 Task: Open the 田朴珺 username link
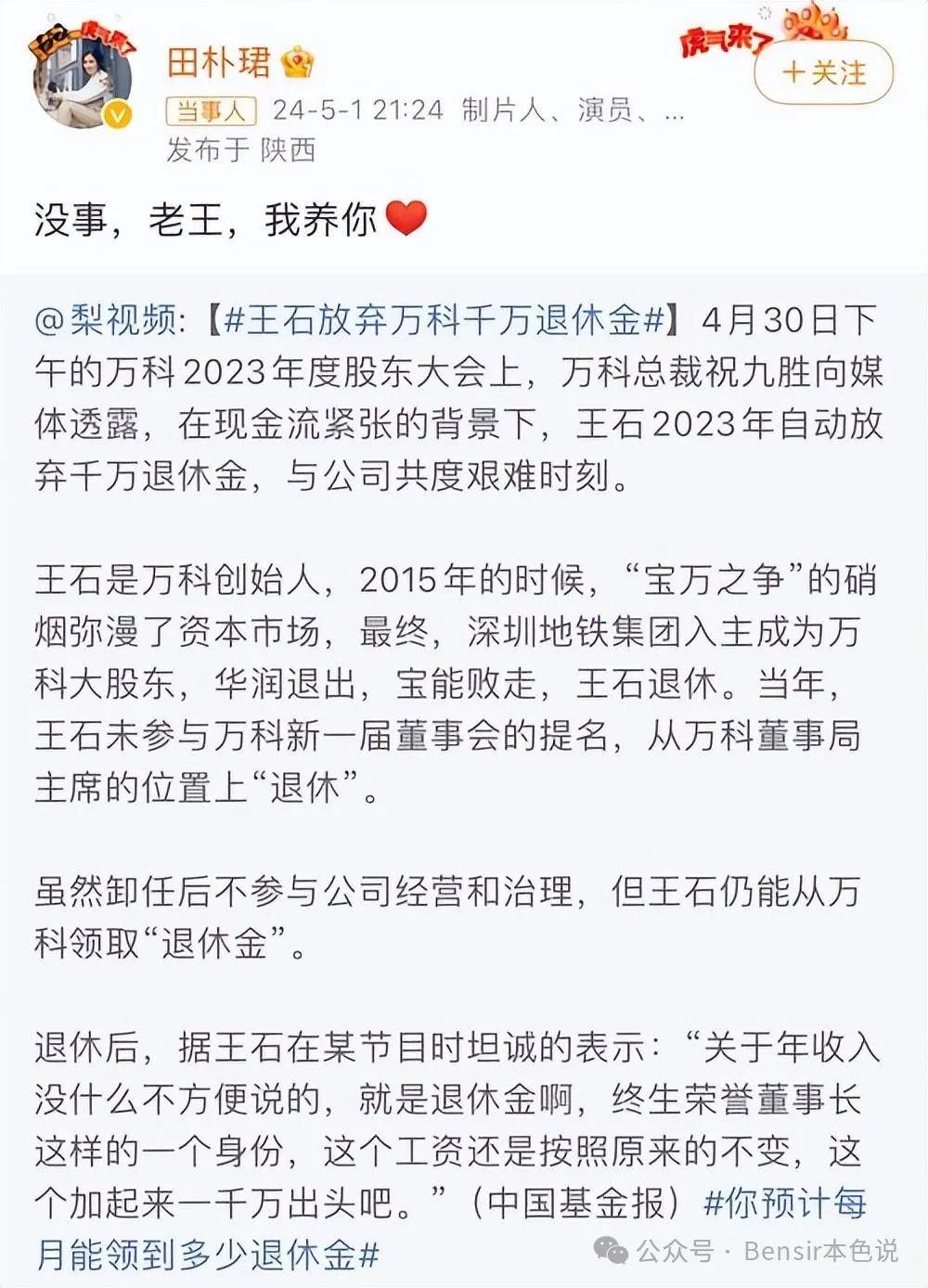tap(219, 62)
